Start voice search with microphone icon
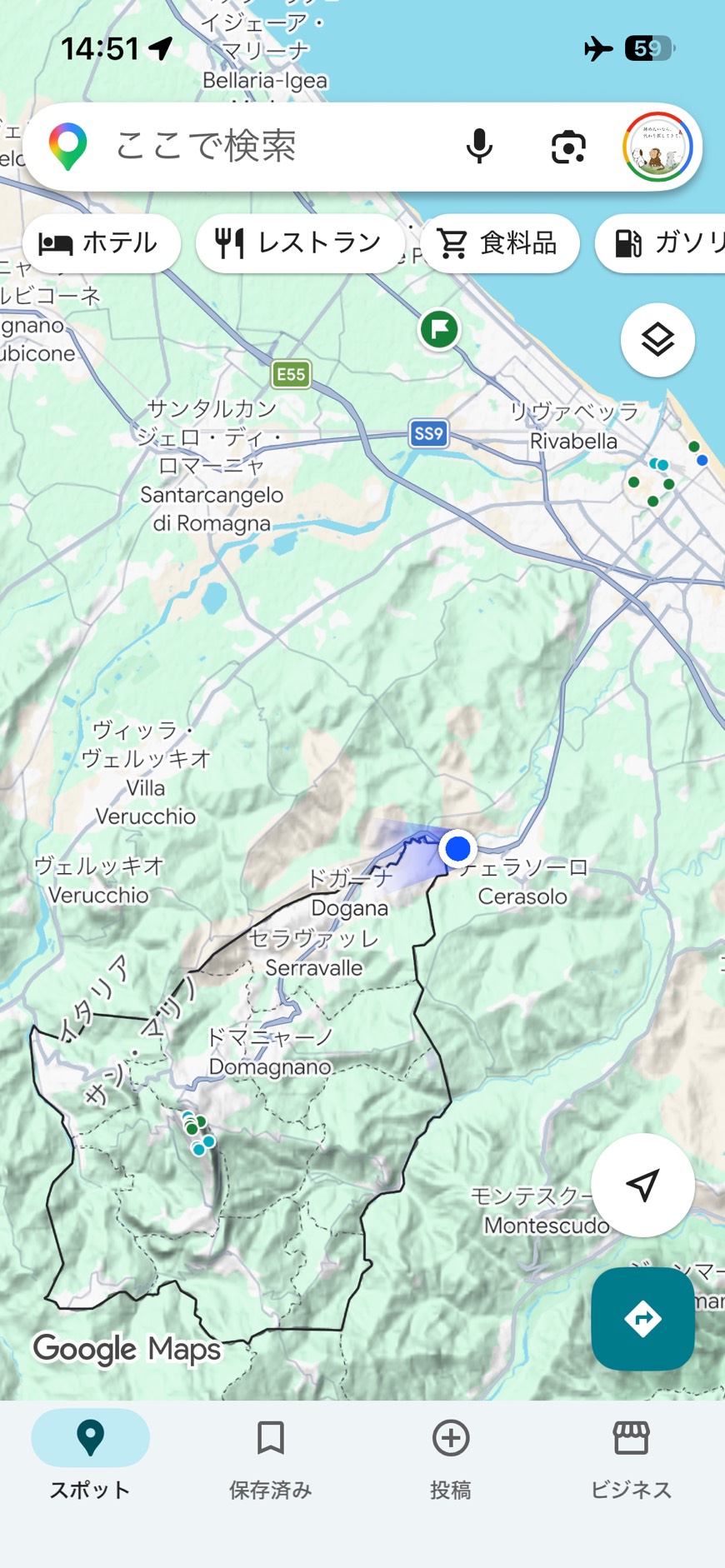 tap(479, 147)
